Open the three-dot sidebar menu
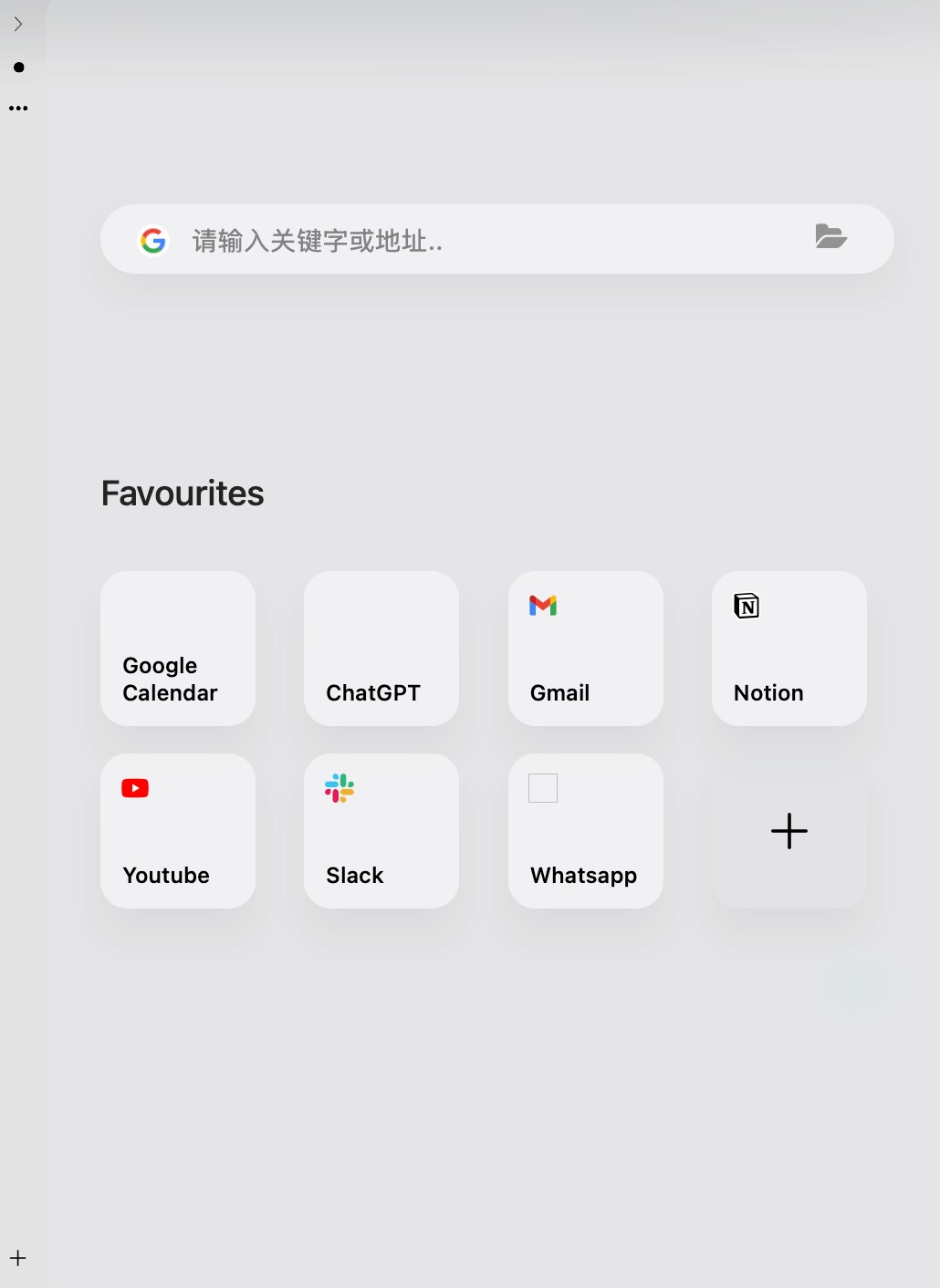The width and height of the screenshot is (940, 1288). point(18,109)
